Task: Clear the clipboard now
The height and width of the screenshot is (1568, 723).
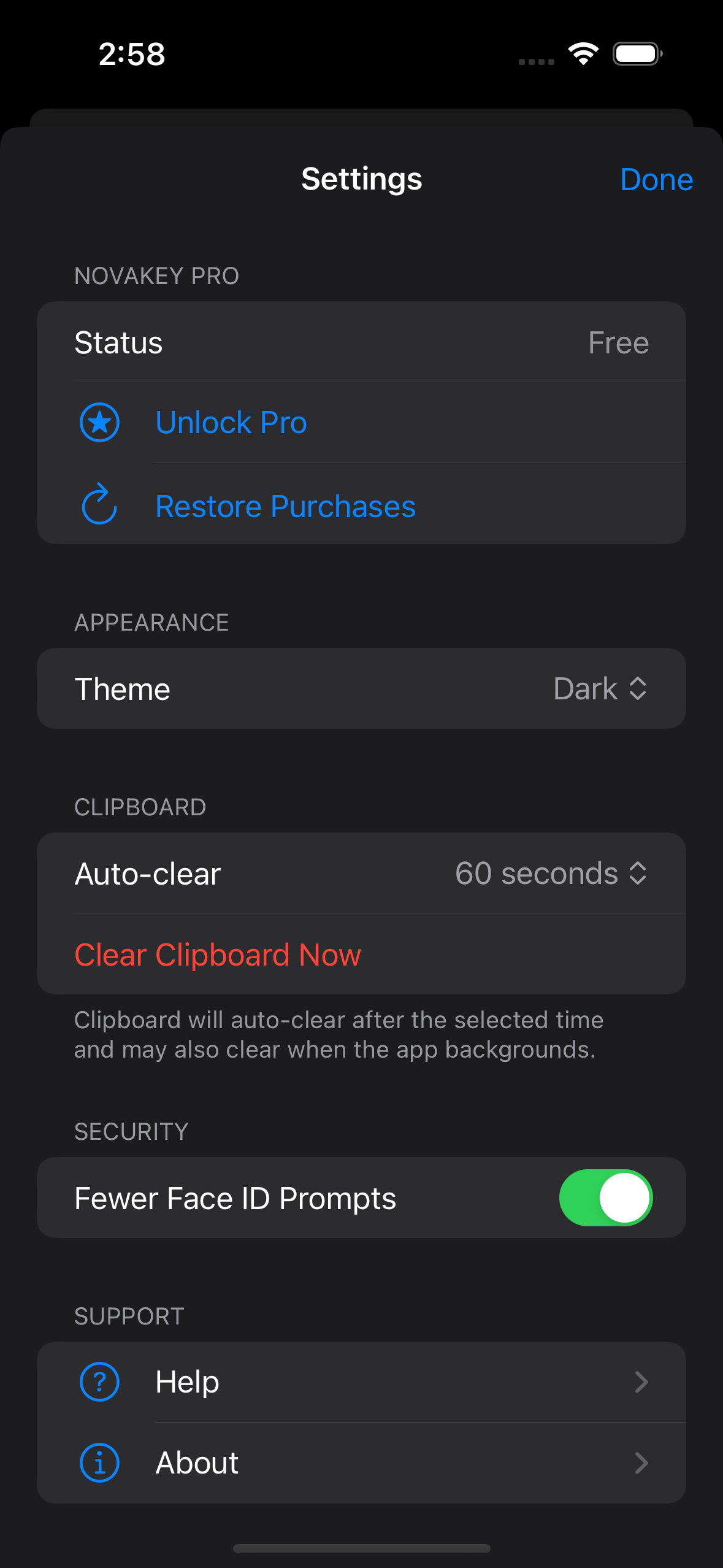Action: [361, 954]
